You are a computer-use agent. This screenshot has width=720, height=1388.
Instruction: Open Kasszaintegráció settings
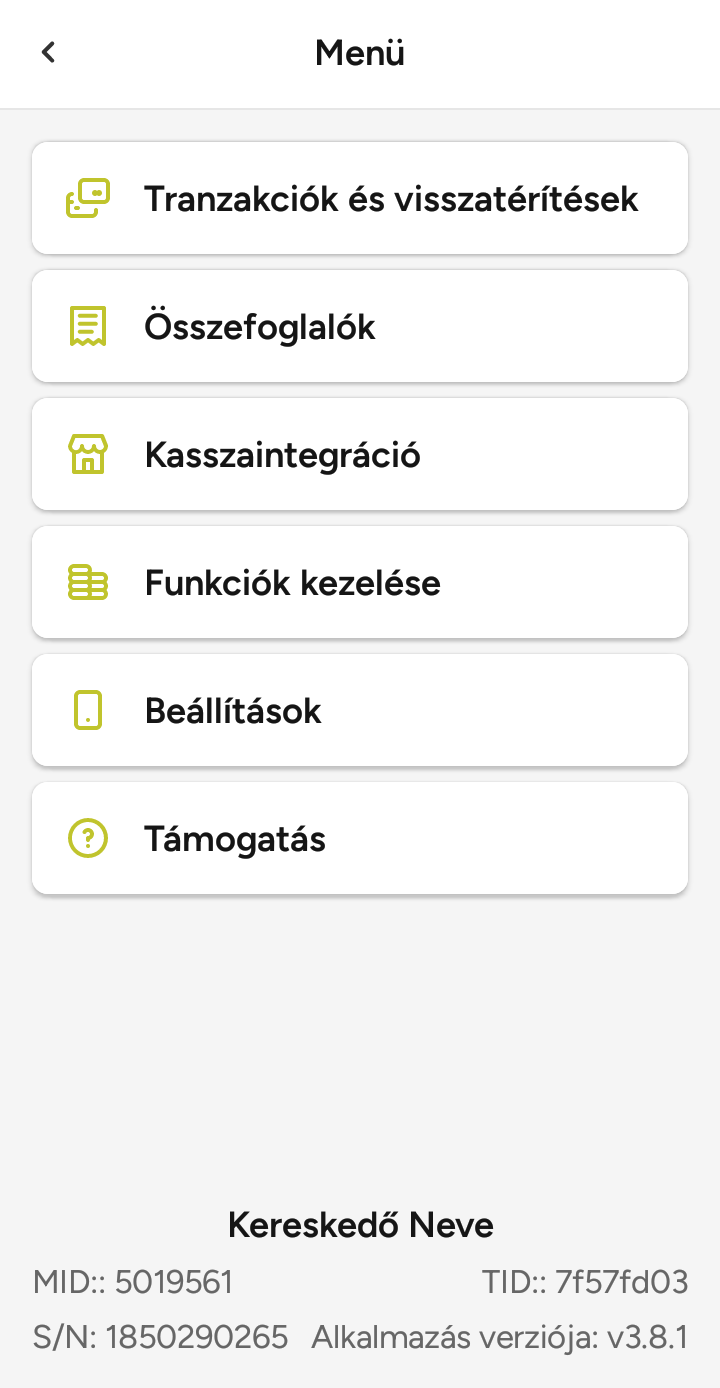[360, 454]
